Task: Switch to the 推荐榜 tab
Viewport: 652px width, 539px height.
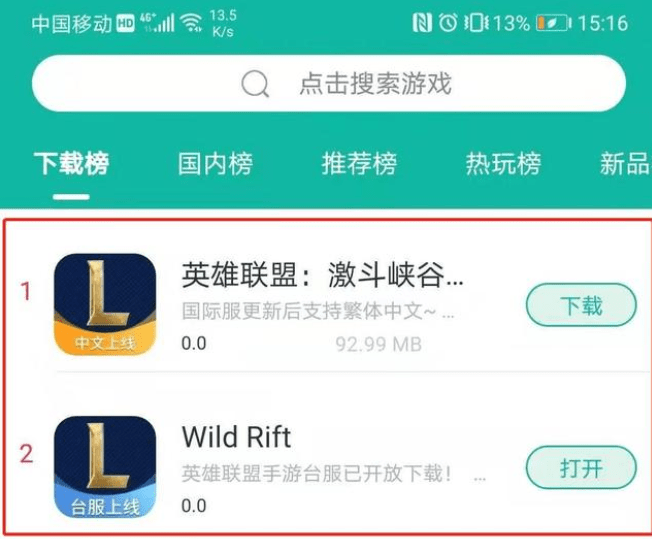Action: point(359,164)
